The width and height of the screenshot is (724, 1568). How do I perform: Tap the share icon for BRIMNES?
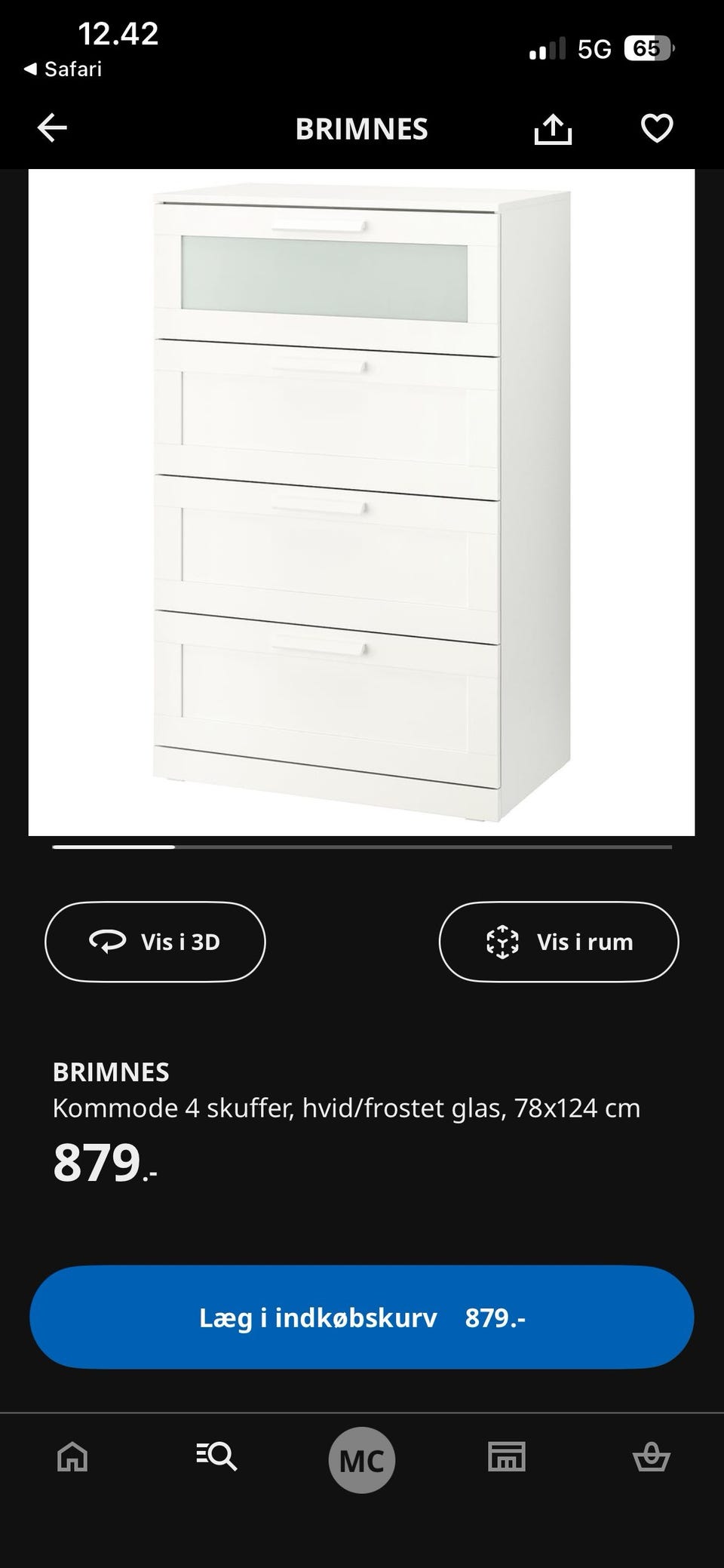coord(553,128)
